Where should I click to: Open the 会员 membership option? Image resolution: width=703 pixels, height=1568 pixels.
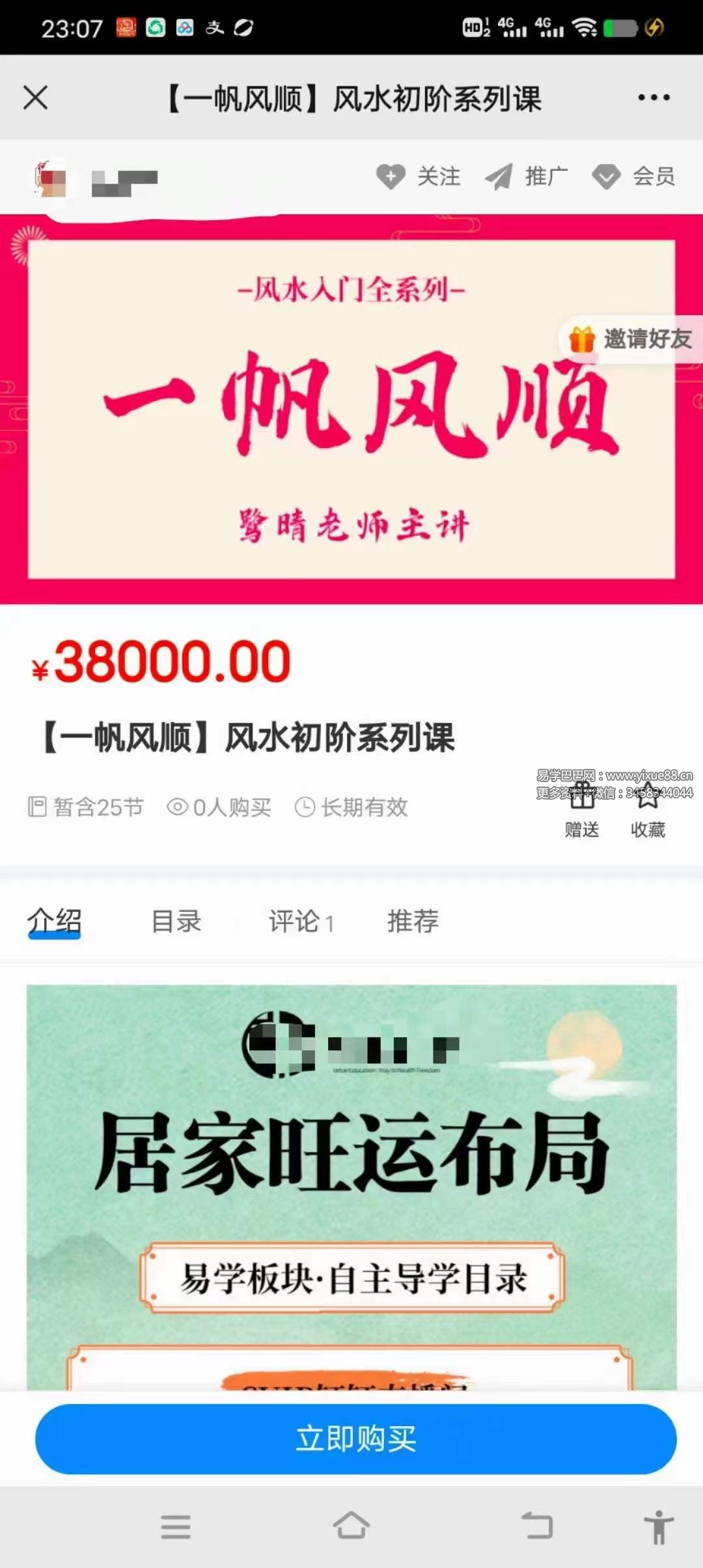633,176
